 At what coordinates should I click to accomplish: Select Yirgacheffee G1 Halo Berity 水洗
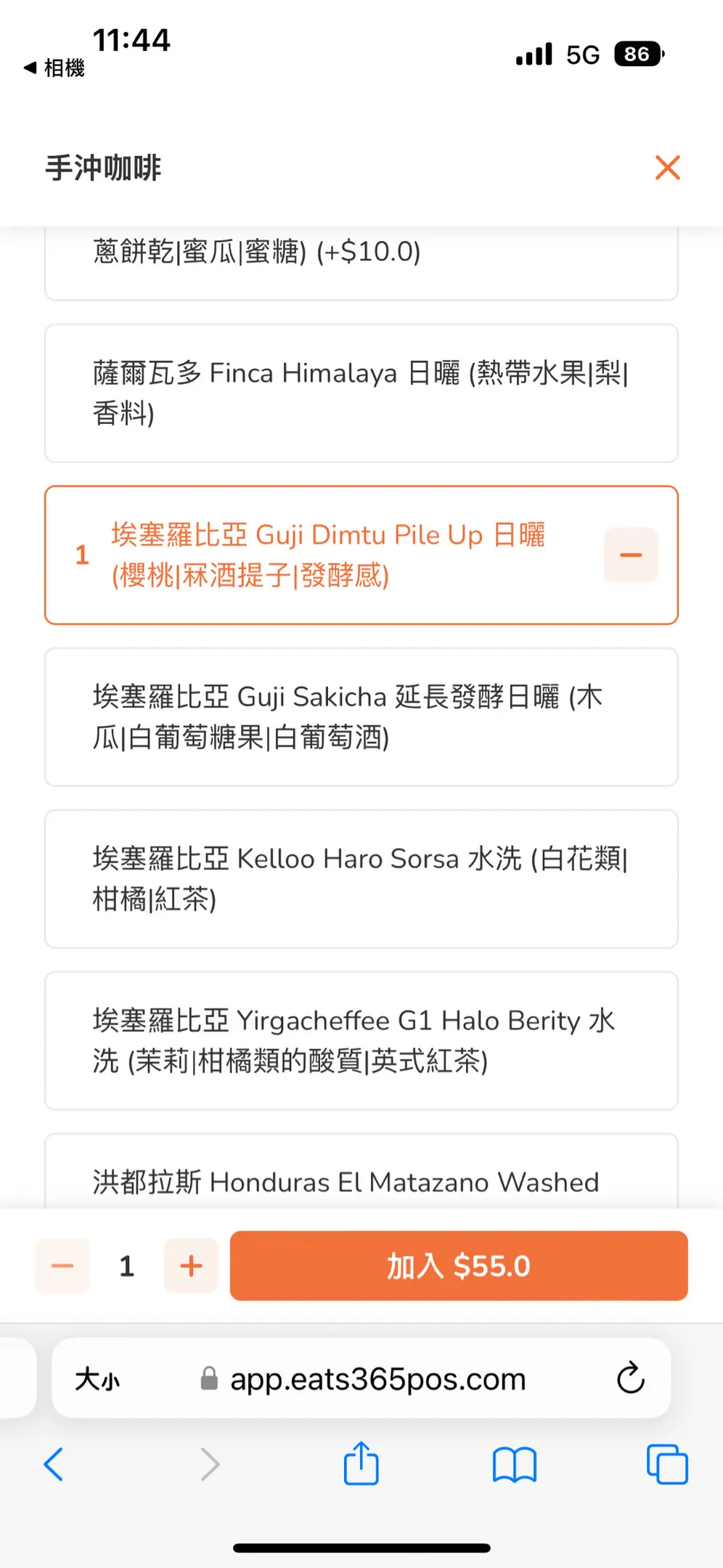tap(361, 1040)
